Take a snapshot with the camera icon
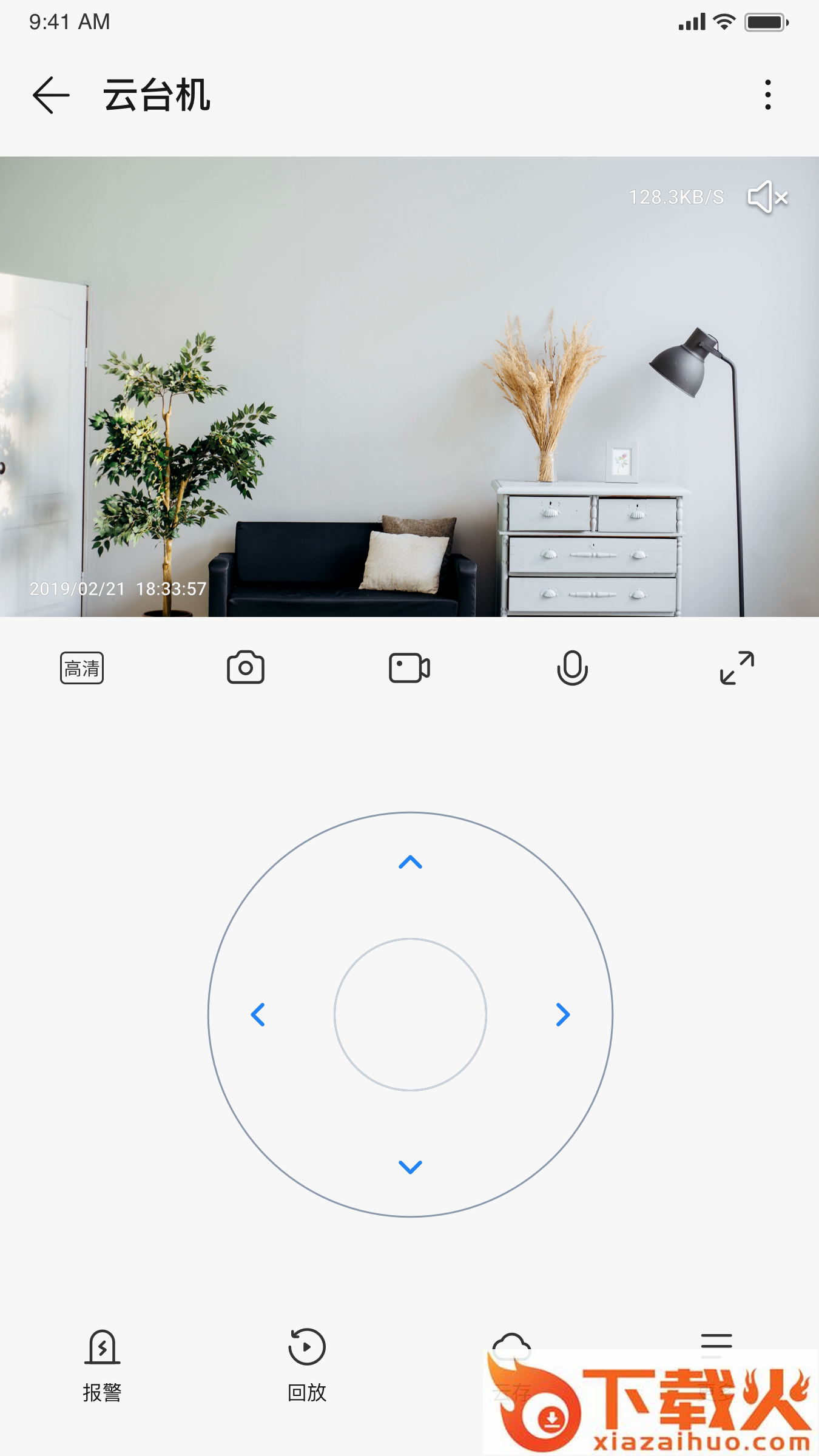Viewport: 819px width, 1456px height. click(x=245, y=668)
